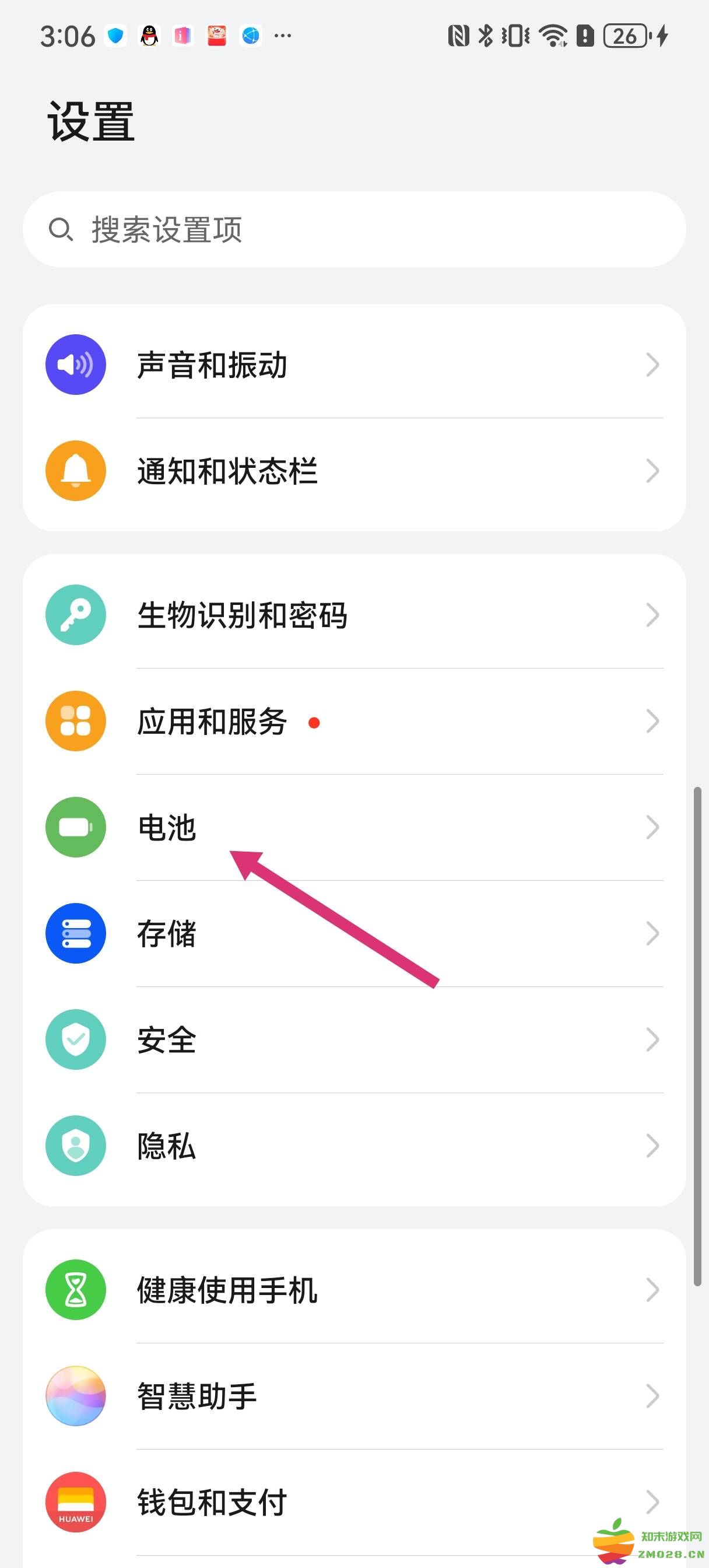Tap the 安全 shield icon
Screen dimensions: 709x1568
(75, 1039)
